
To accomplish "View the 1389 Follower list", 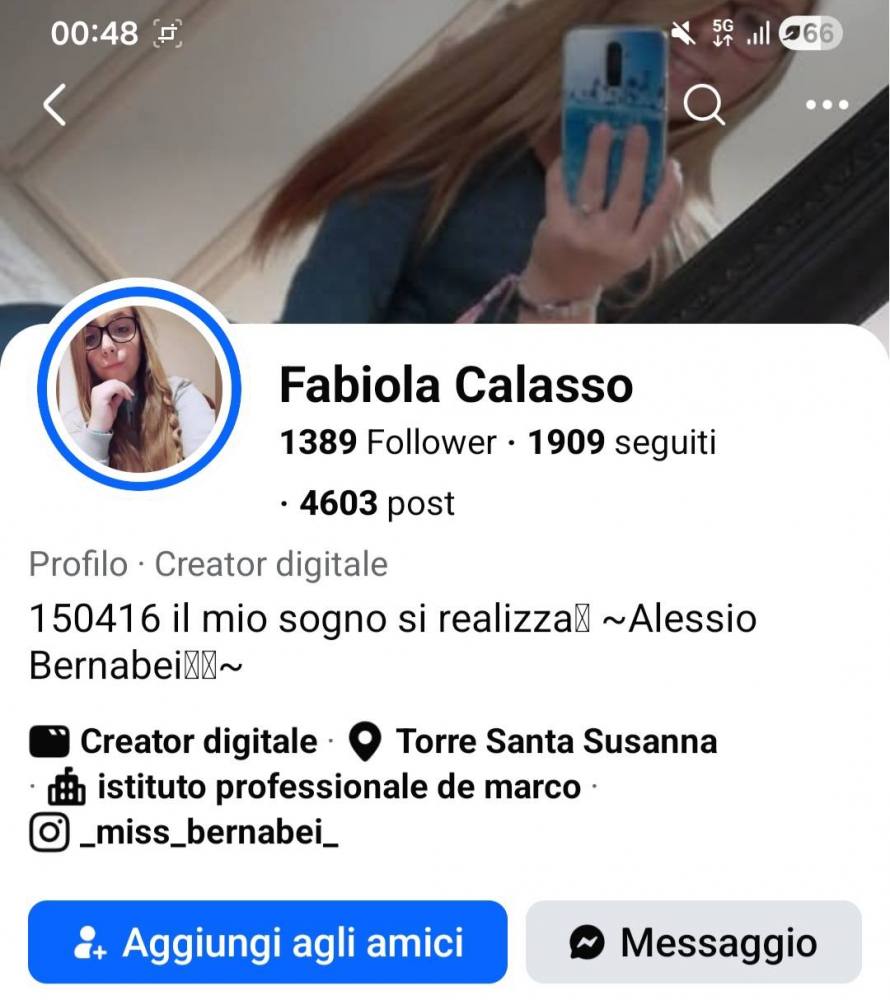I will click(x=388, y=442).
